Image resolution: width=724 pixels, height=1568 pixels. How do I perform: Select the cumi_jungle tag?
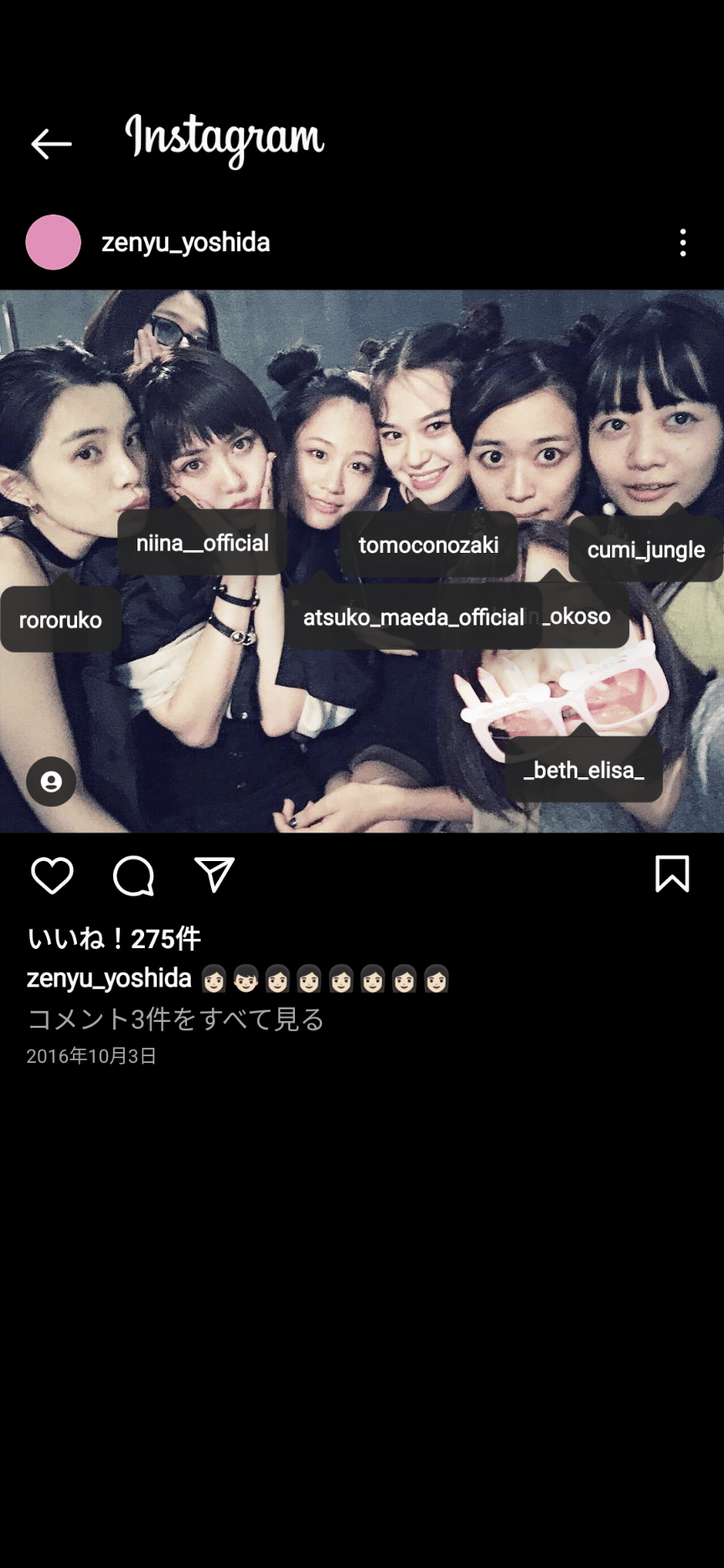point(645,550)
